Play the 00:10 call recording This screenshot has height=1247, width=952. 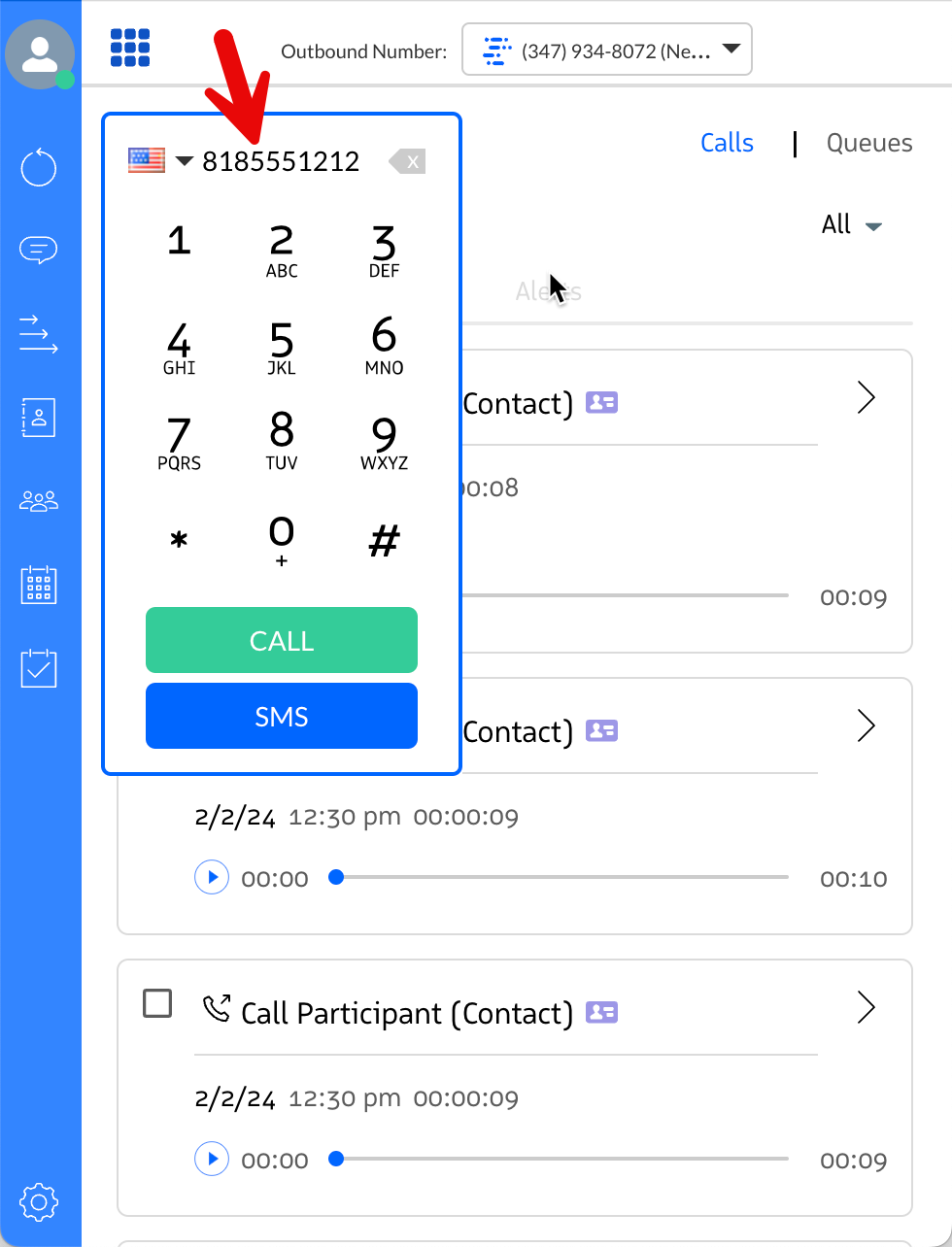point(212,877)
